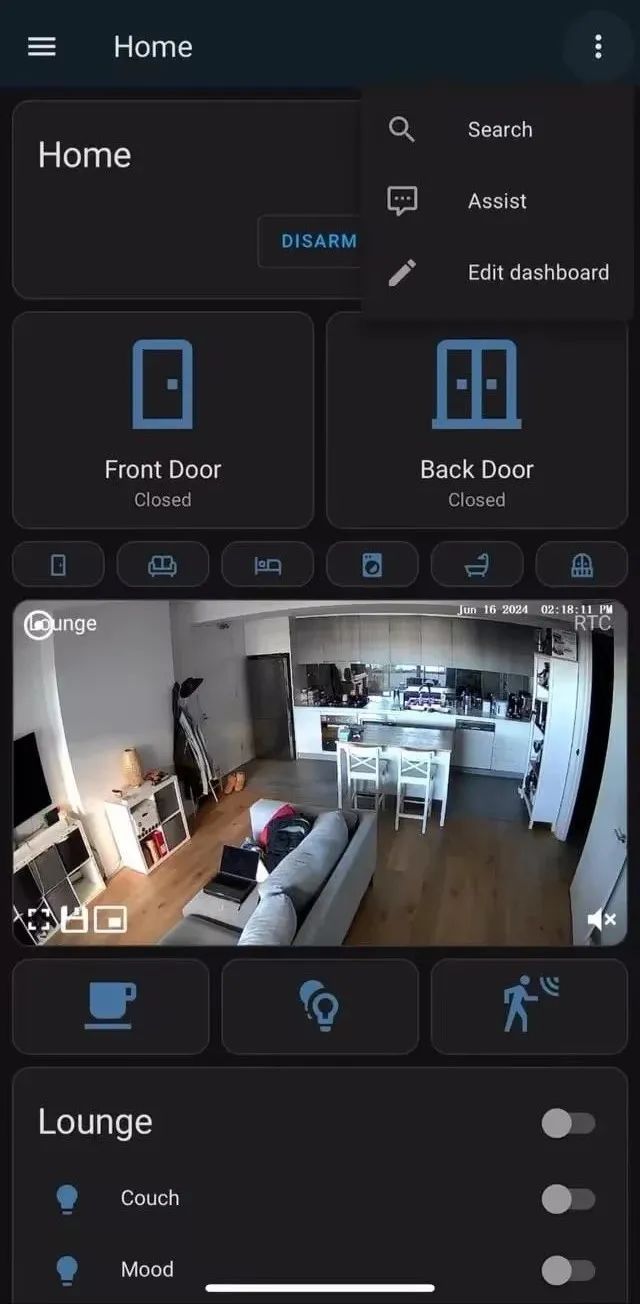The image size is (640, 1304).
Task: Open the Back Door card
Action: (x=477, y=420)
